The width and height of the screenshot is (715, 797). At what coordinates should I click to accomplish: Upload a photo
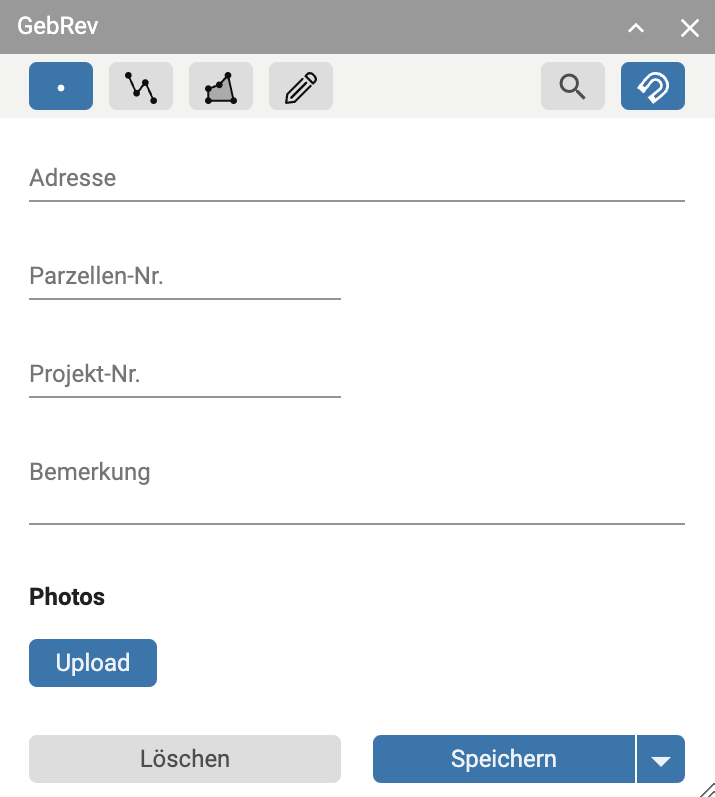tap(93, 663)
